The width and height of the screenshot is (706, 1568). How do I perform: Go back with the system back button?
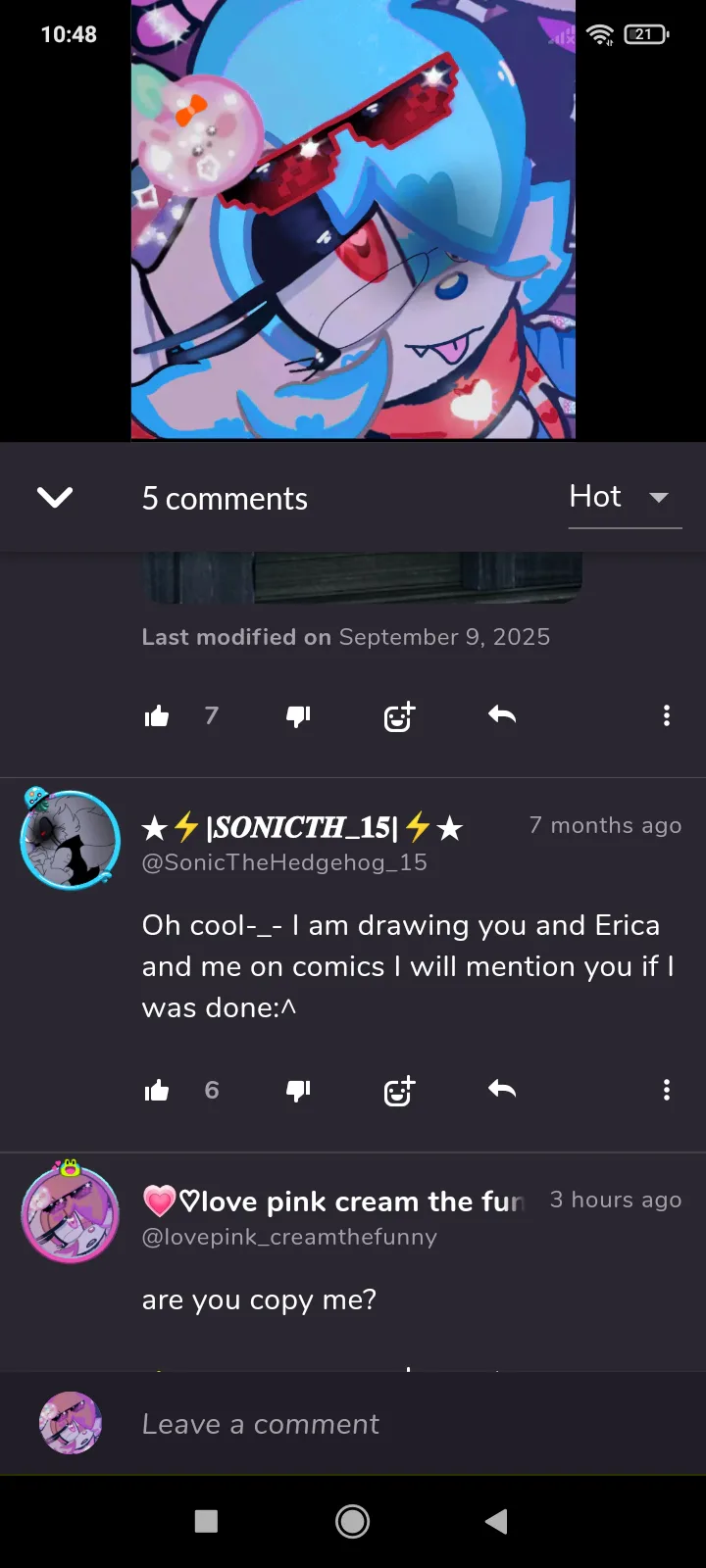[x=496, y=1521]
